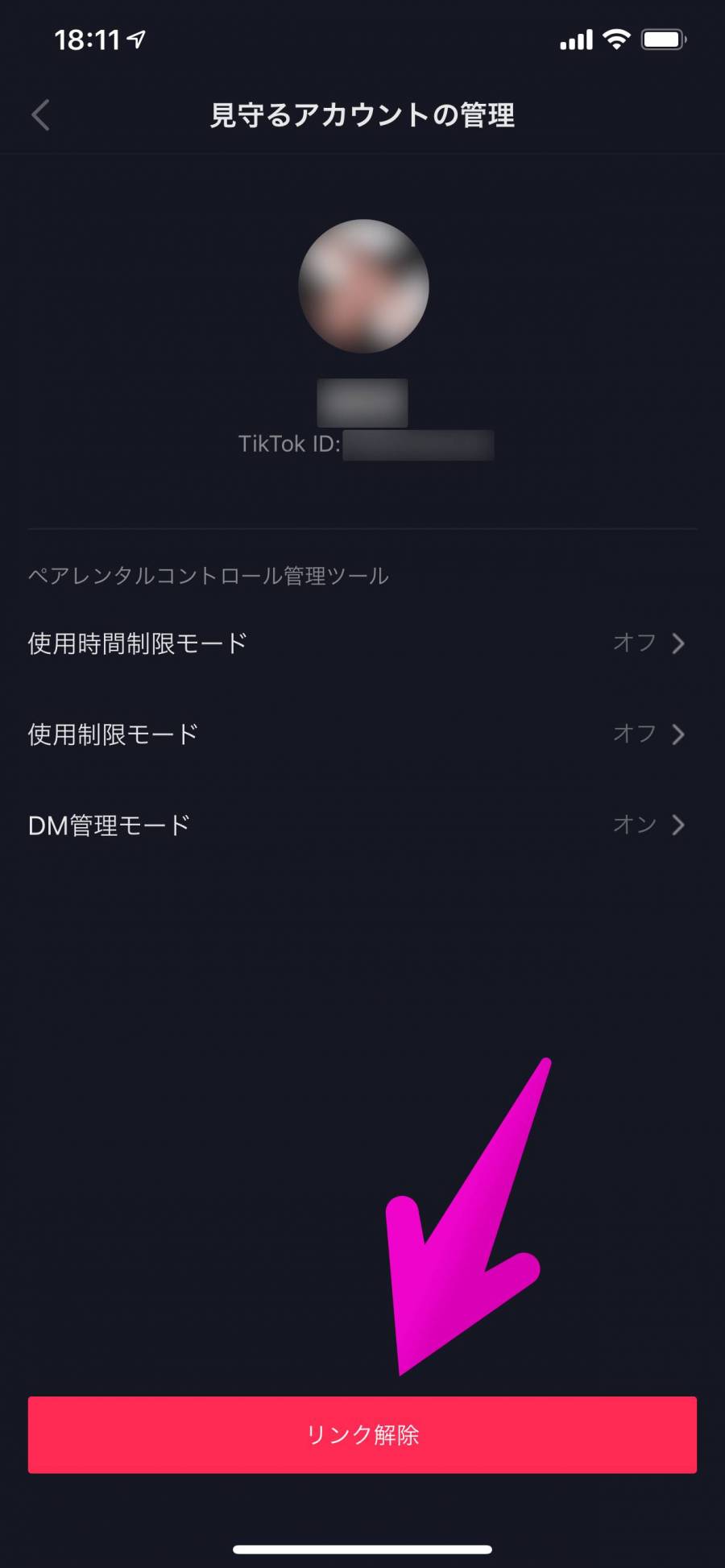Open DM管理モード setting
This screenshot has height=1568, width=725.
click(362, 825)
